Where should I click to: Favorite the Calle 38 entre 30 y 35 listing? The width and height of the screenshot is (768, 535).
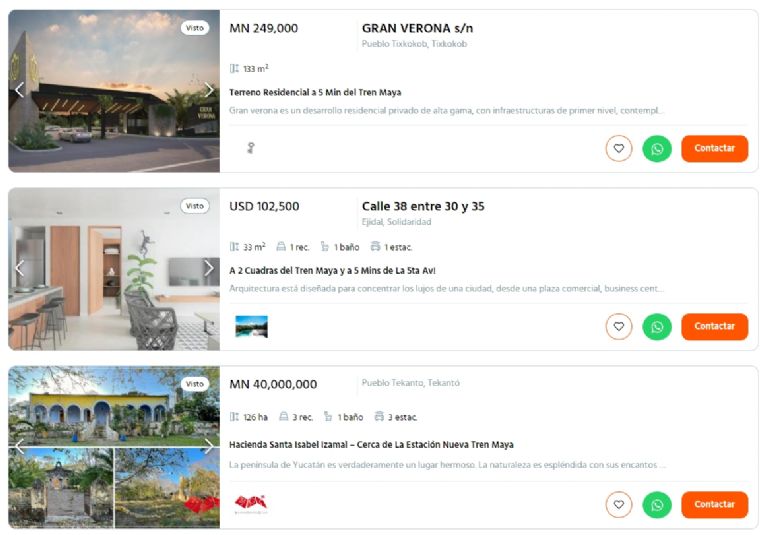(x=619, y=327)
